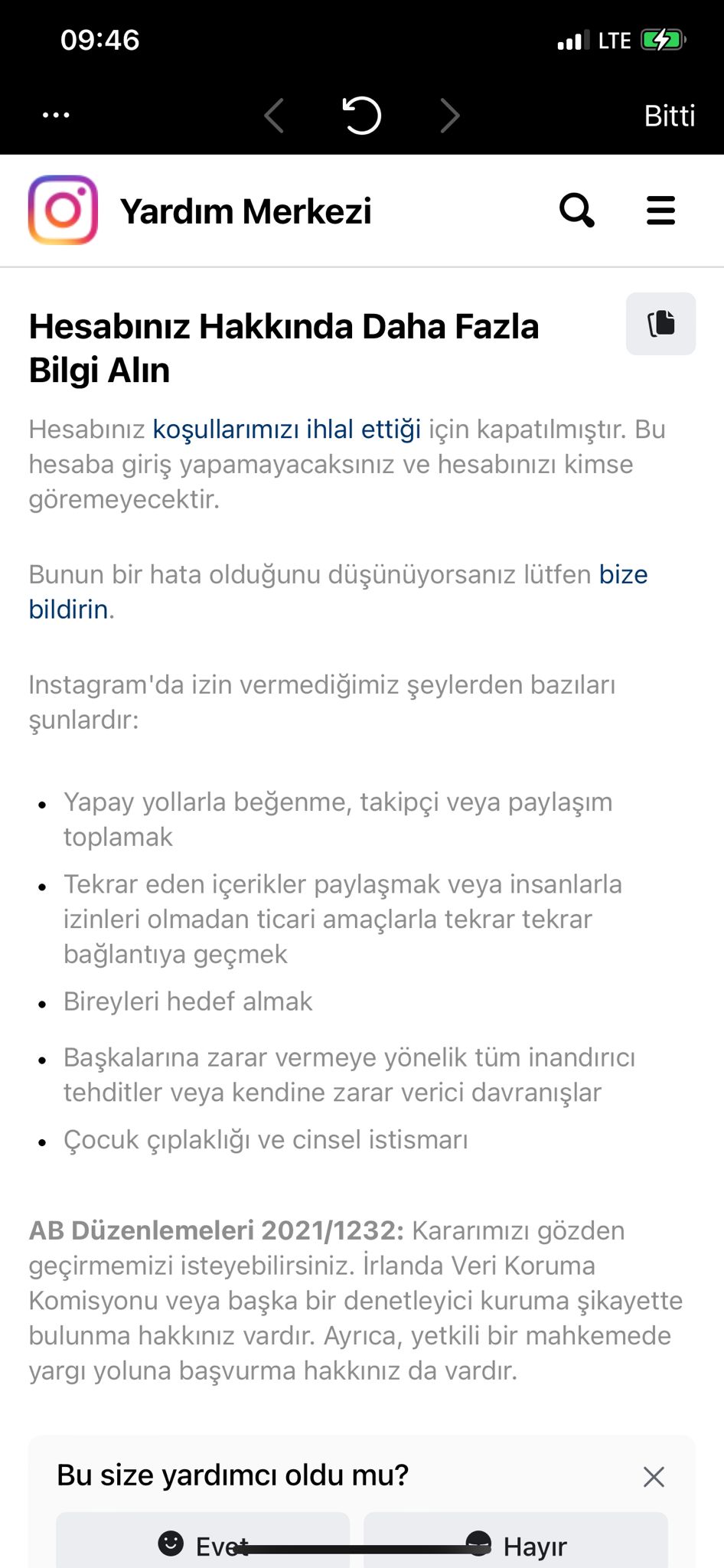724x1568 pixels.
Task: Answer Evet to the helpfulness question
Action: [203, 1540]
